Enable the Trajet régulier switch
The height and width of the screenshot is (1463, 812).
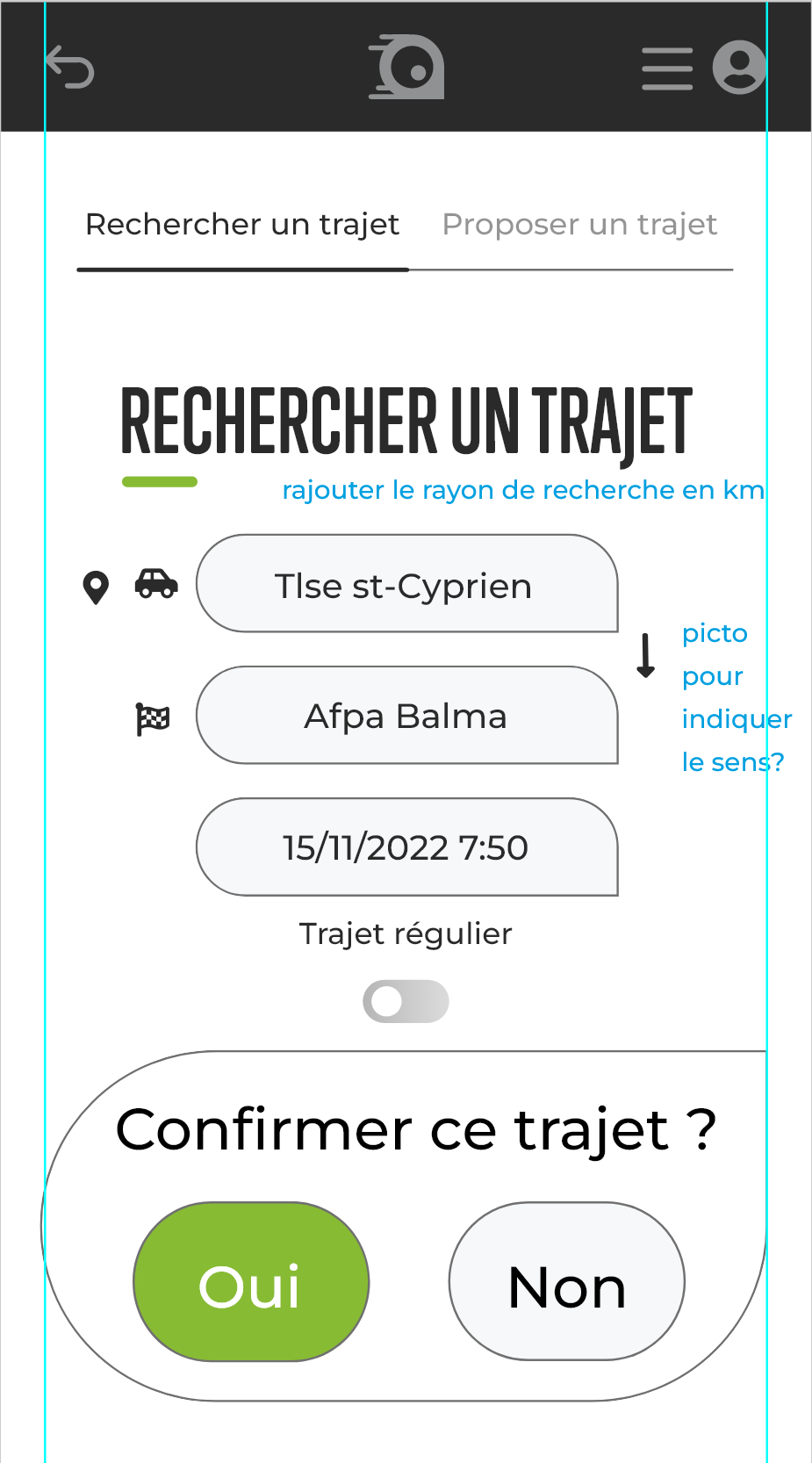(x=406, y=1001)
